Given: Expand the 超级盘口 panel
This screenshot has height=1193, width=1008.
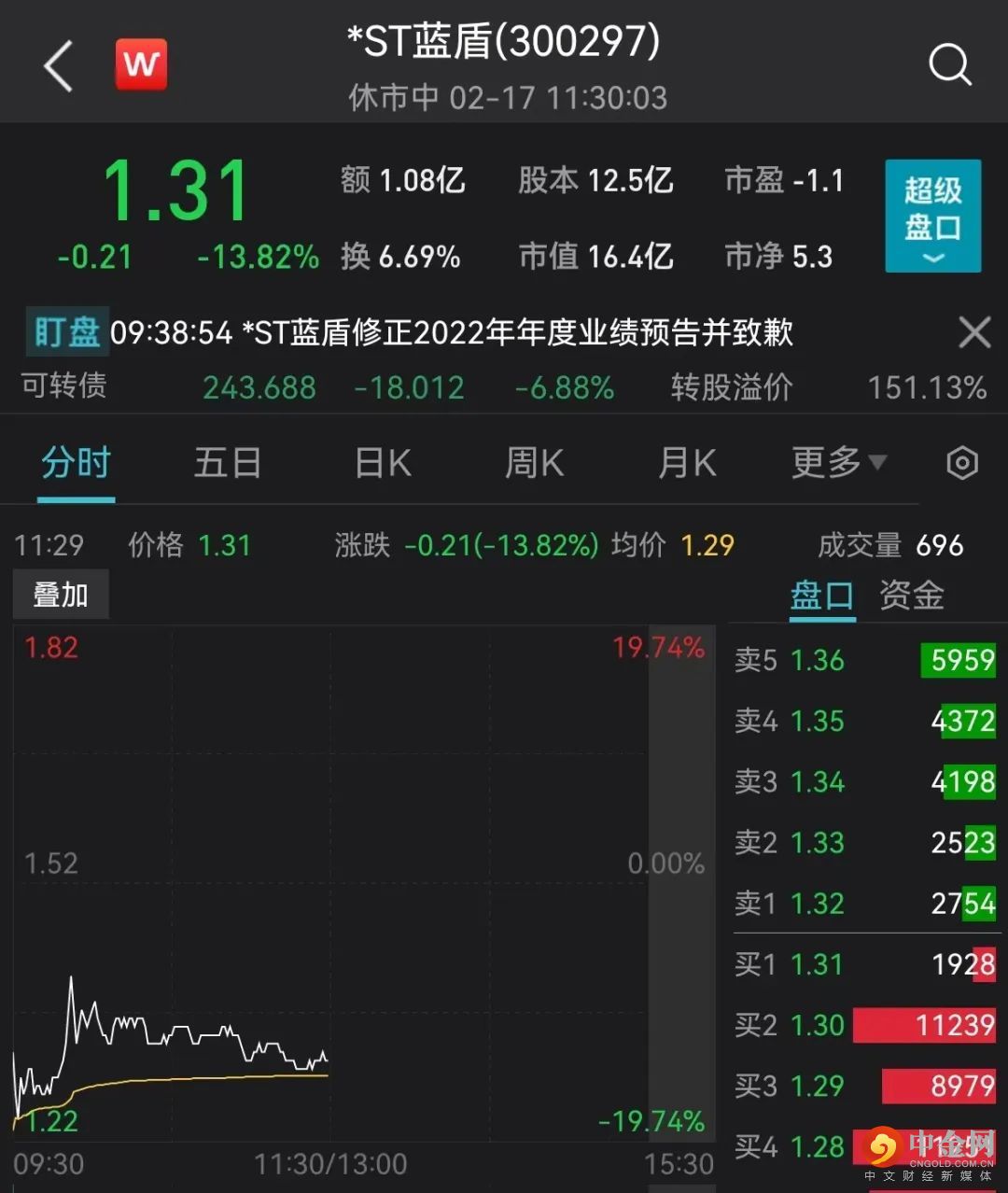Looking at the screenshot, I should 932,217.
